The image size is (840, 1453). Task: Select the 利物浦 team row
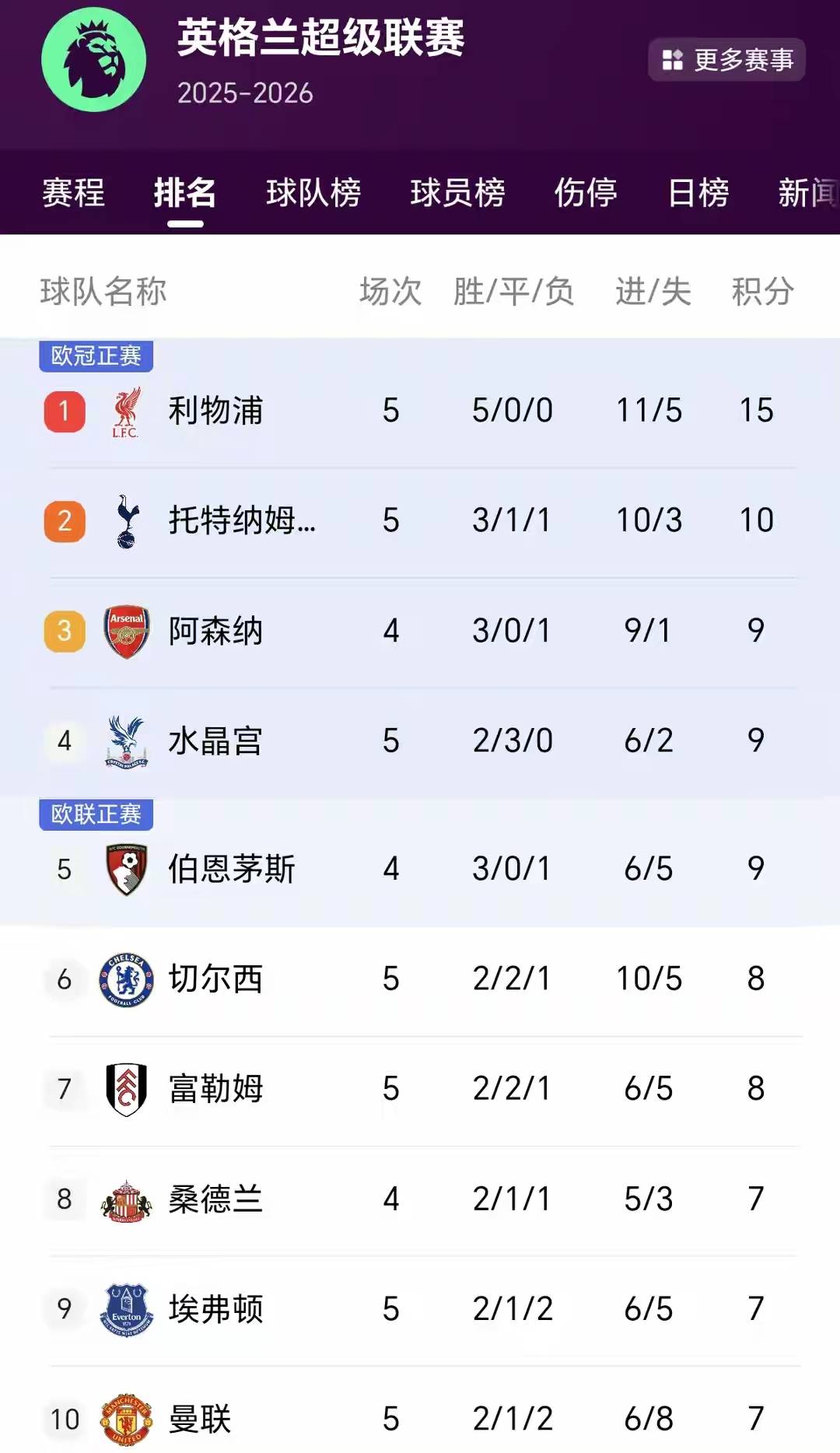tap(420, 411)
